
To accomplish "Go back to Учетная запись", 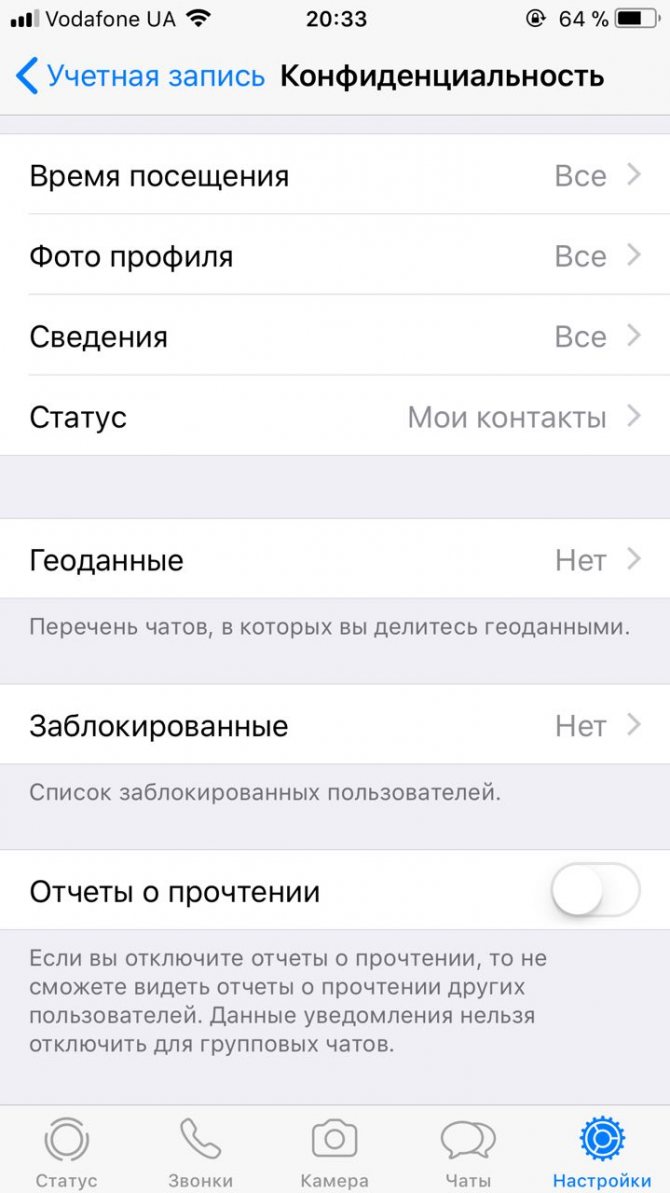I will (x=140, y=77).
